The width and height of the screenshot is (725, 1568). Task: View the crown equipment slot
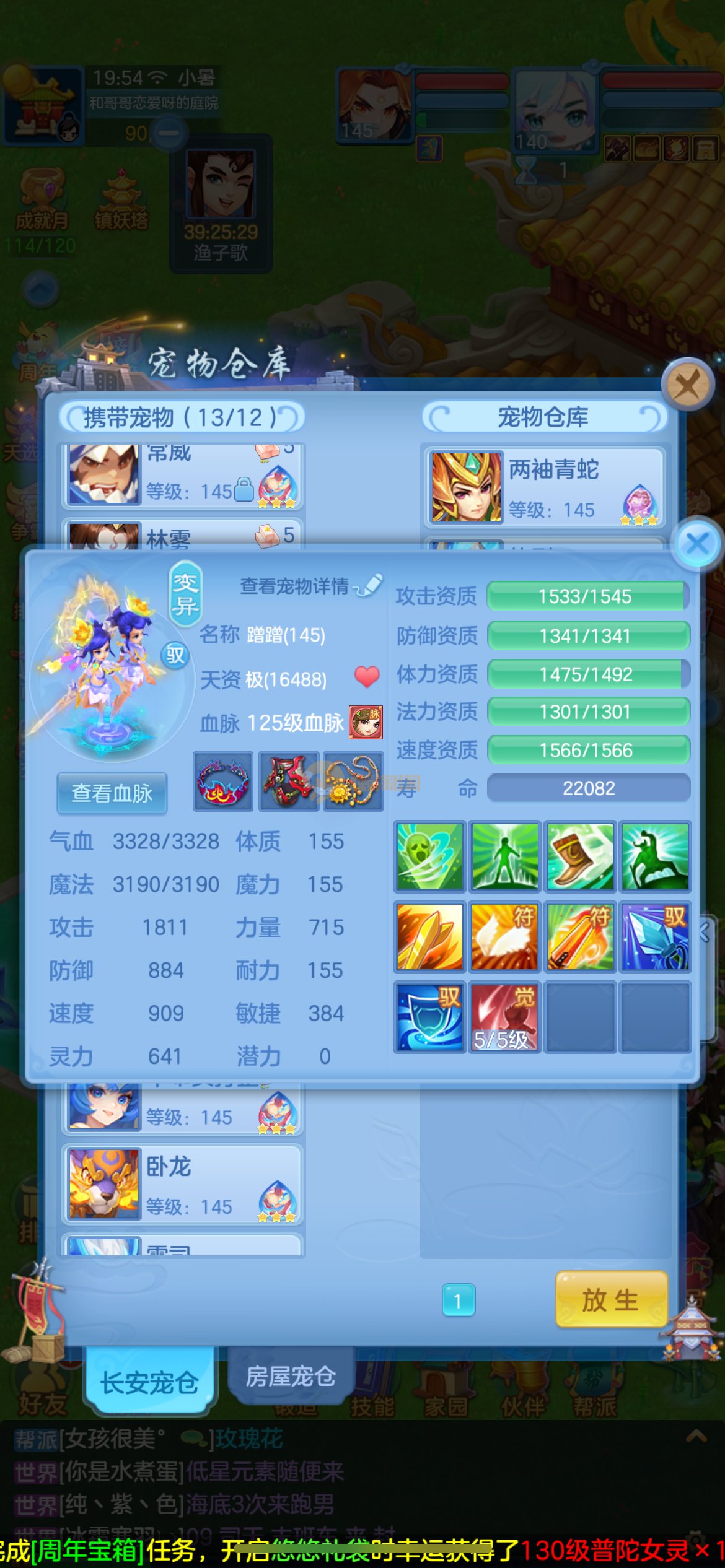(x=223, y=781)
